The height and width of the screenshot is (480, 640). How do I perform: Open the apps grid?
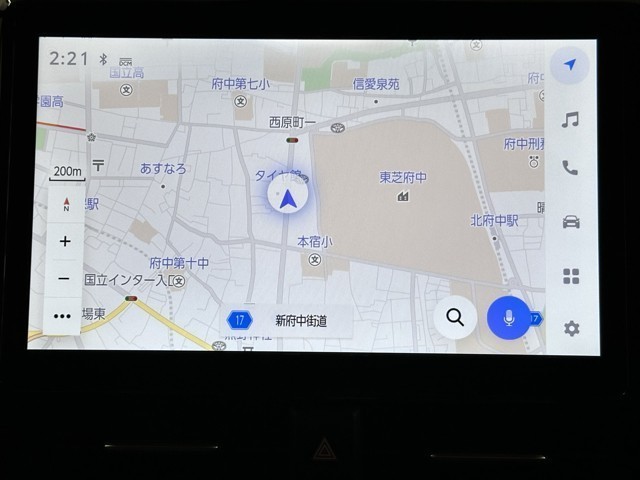571,276
